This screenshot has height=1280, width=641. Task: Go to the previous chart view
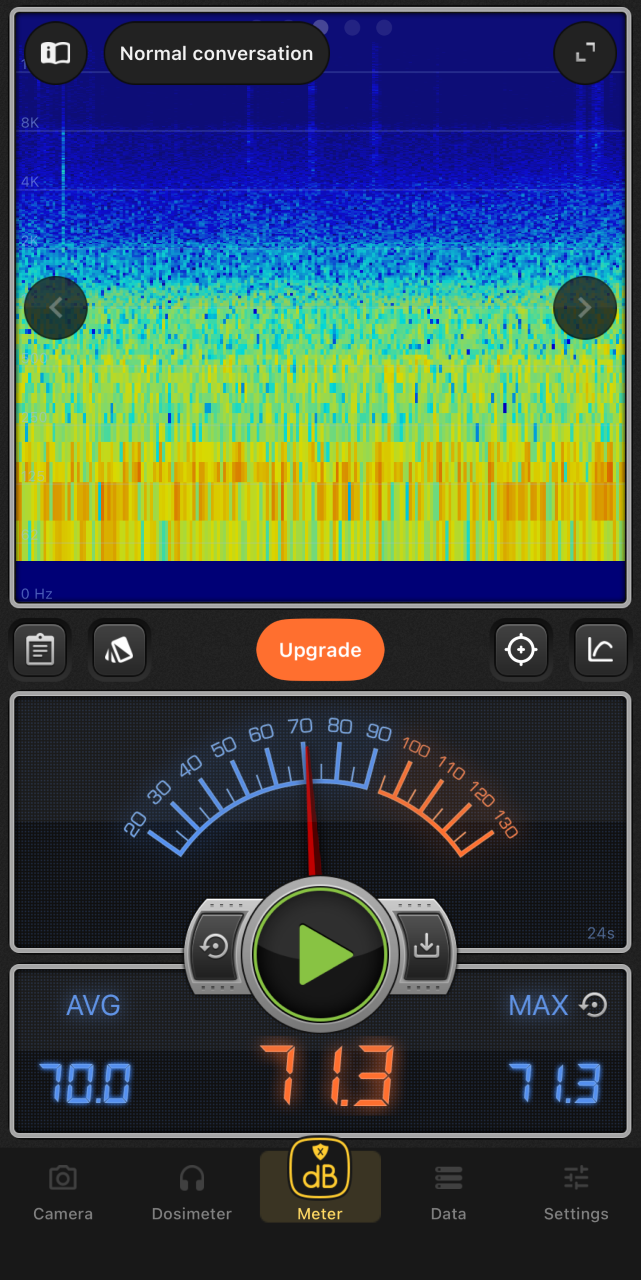(56, 308)
